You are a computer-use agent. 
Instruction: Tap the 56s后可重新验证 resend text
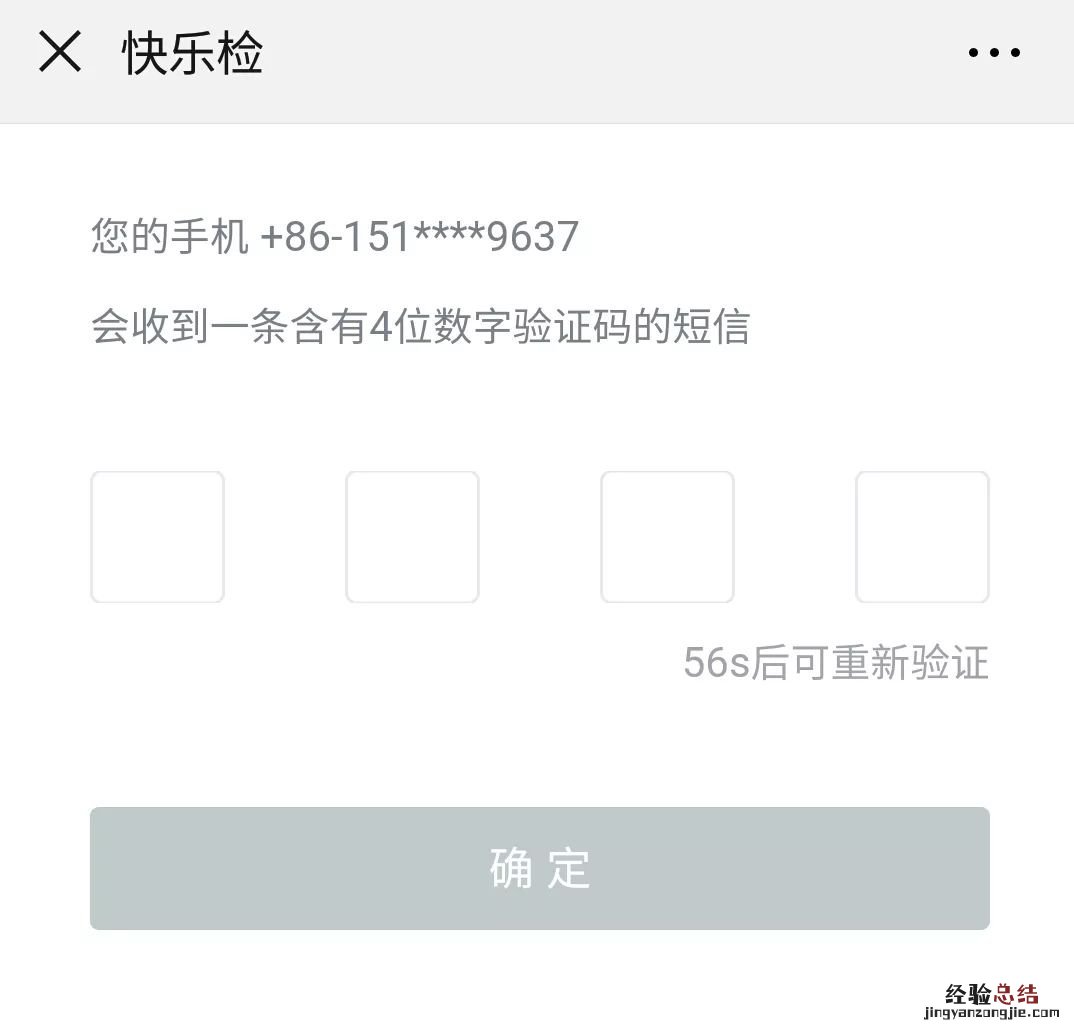pyautogui.click(x=836, y=663)
